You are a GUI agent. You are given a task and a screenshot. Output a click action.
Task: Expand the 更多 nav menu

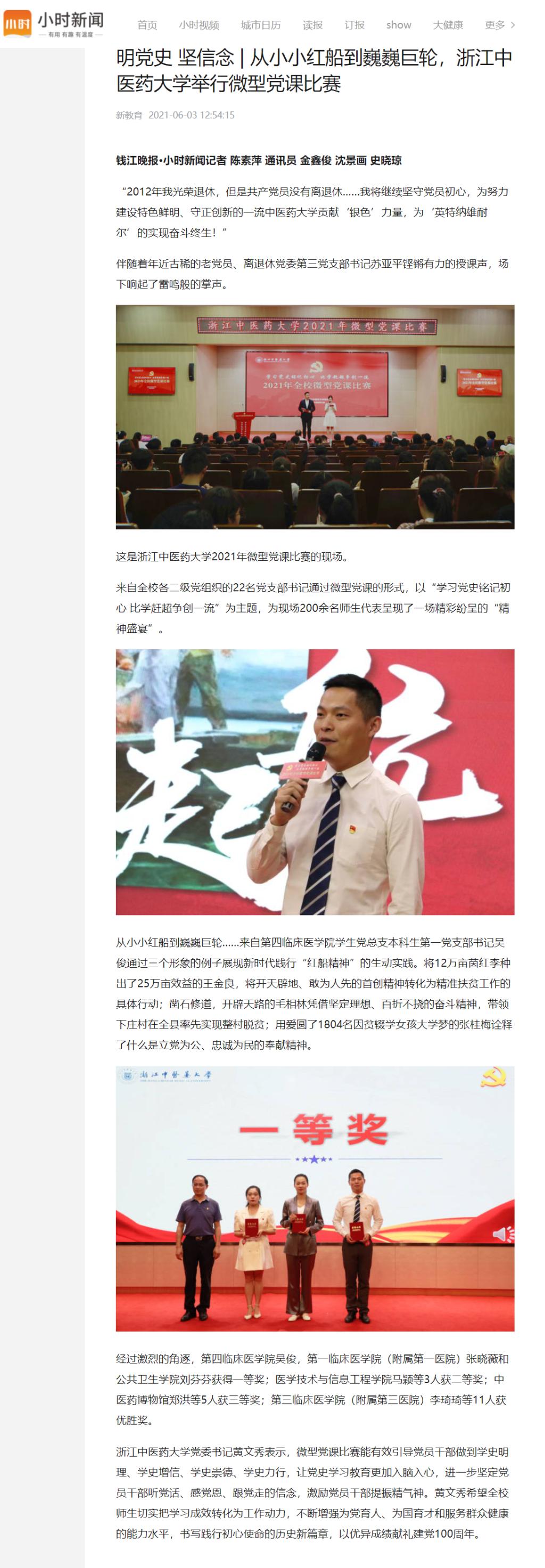pos(499,25)
